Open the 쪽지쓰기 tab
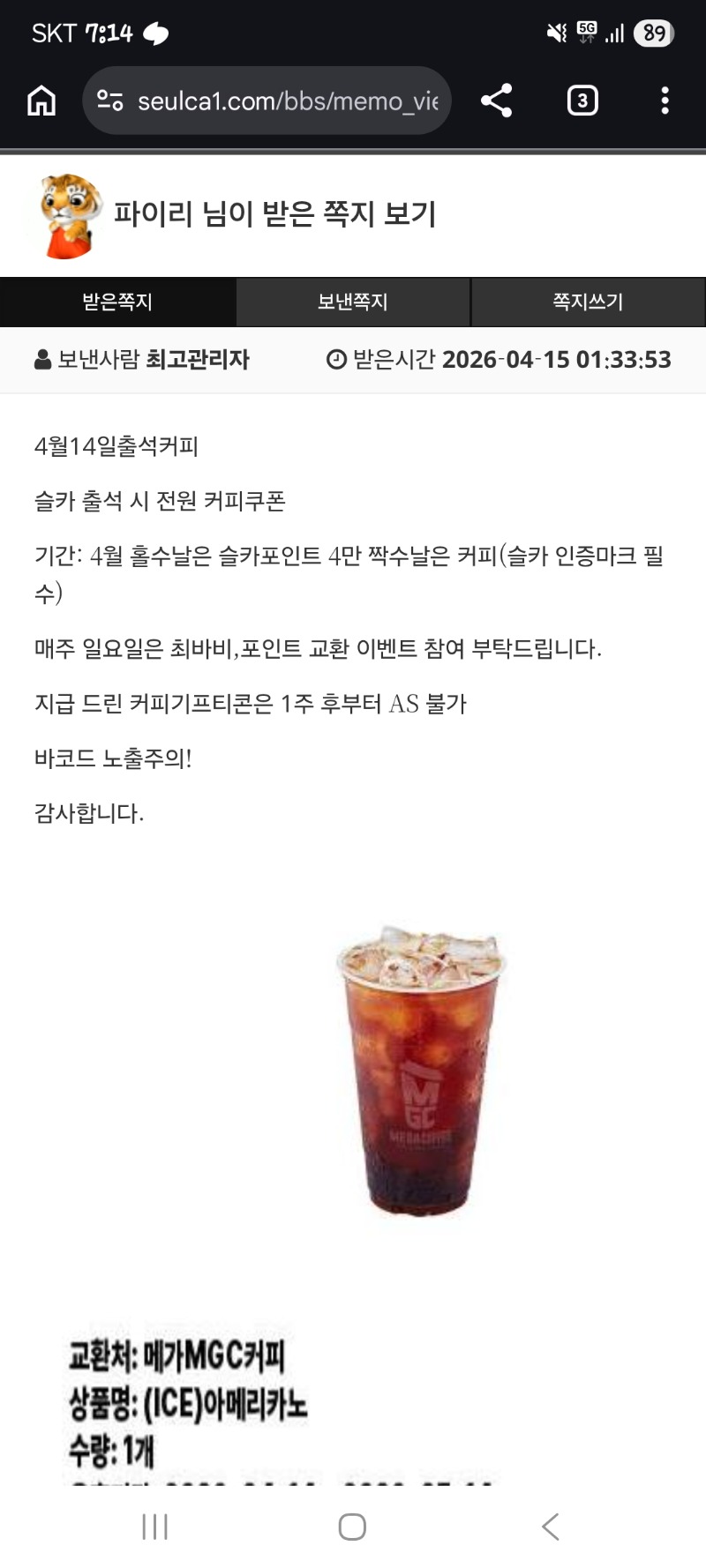 (x=588, y=302)
